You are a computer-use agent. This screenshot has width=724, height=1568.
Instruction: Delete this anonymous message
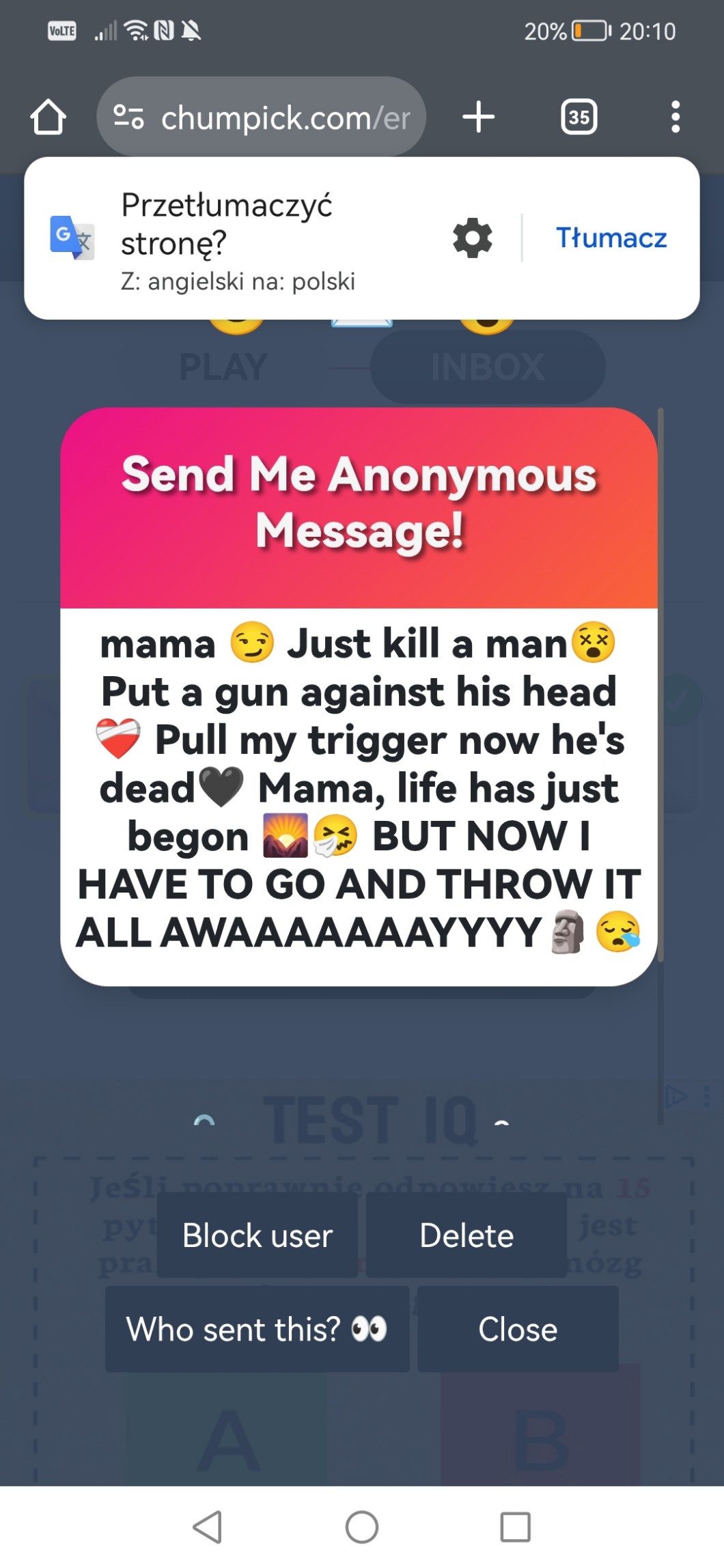point(467,1235)
